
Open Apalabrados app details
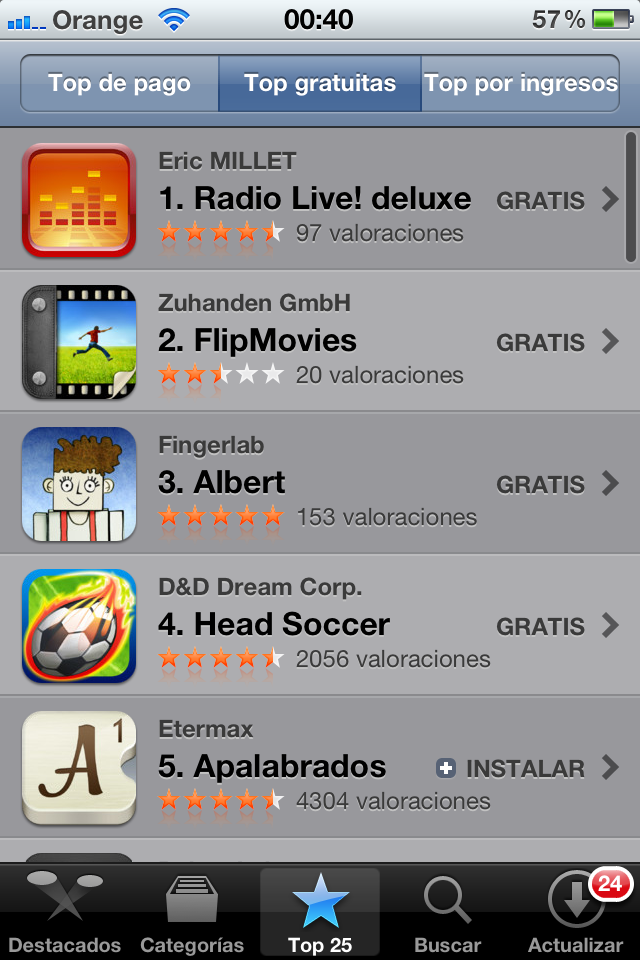click(272, 767)
